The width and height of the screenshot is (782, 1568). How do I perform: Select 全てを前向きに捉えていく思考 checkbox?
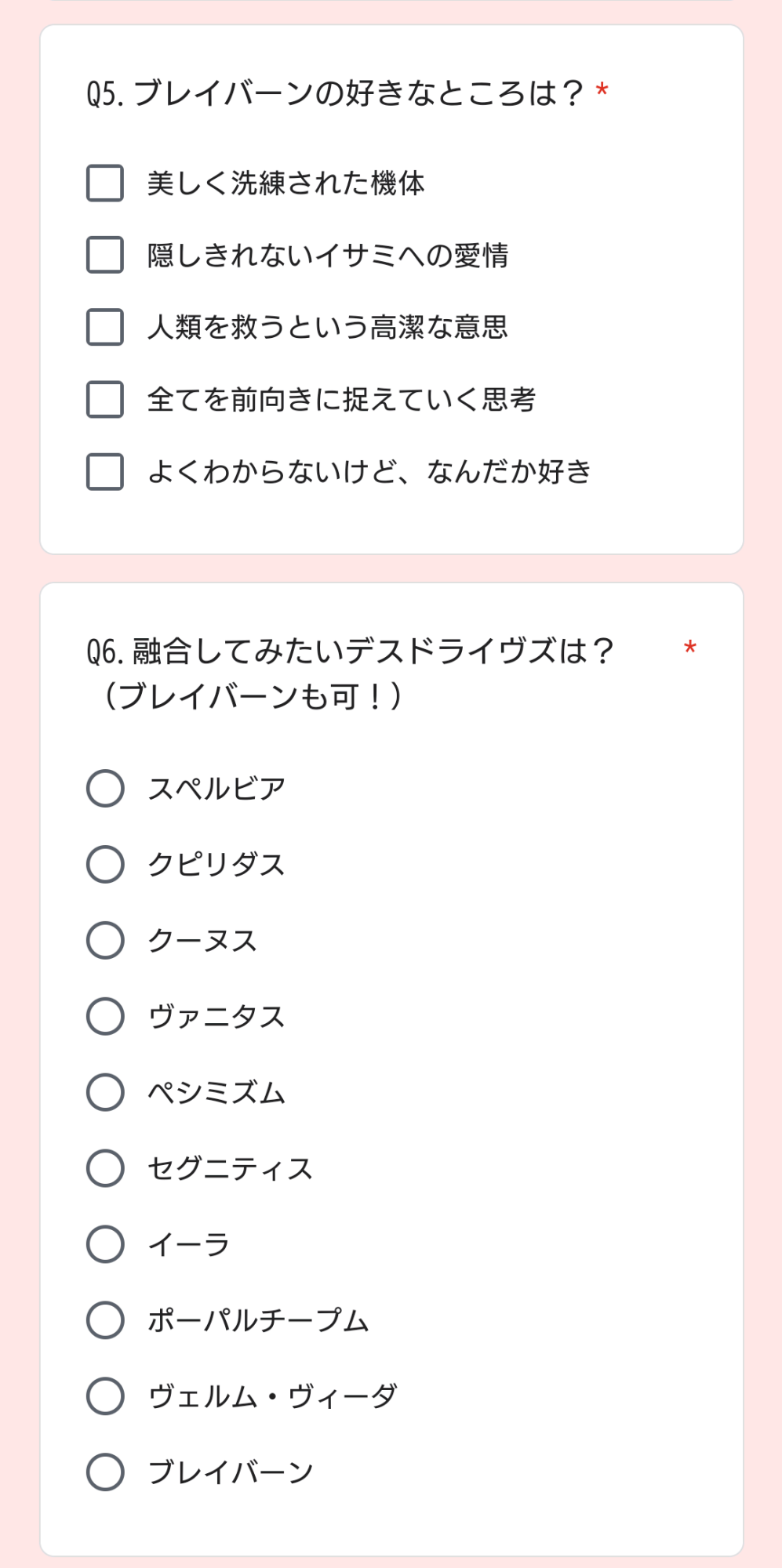pos(105,399)
